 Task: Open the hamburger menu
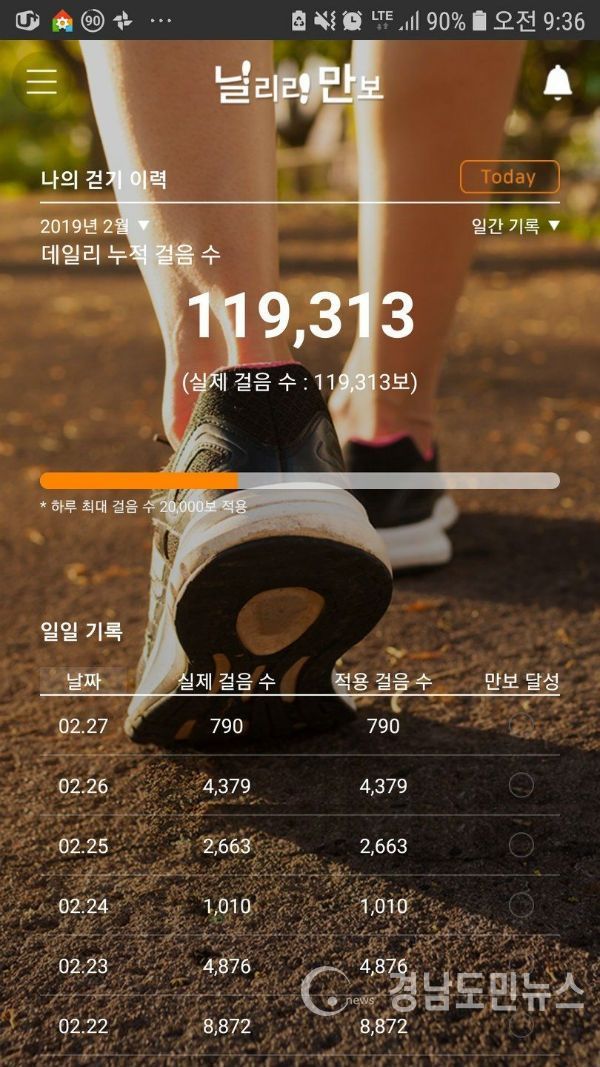click(41, 82)
